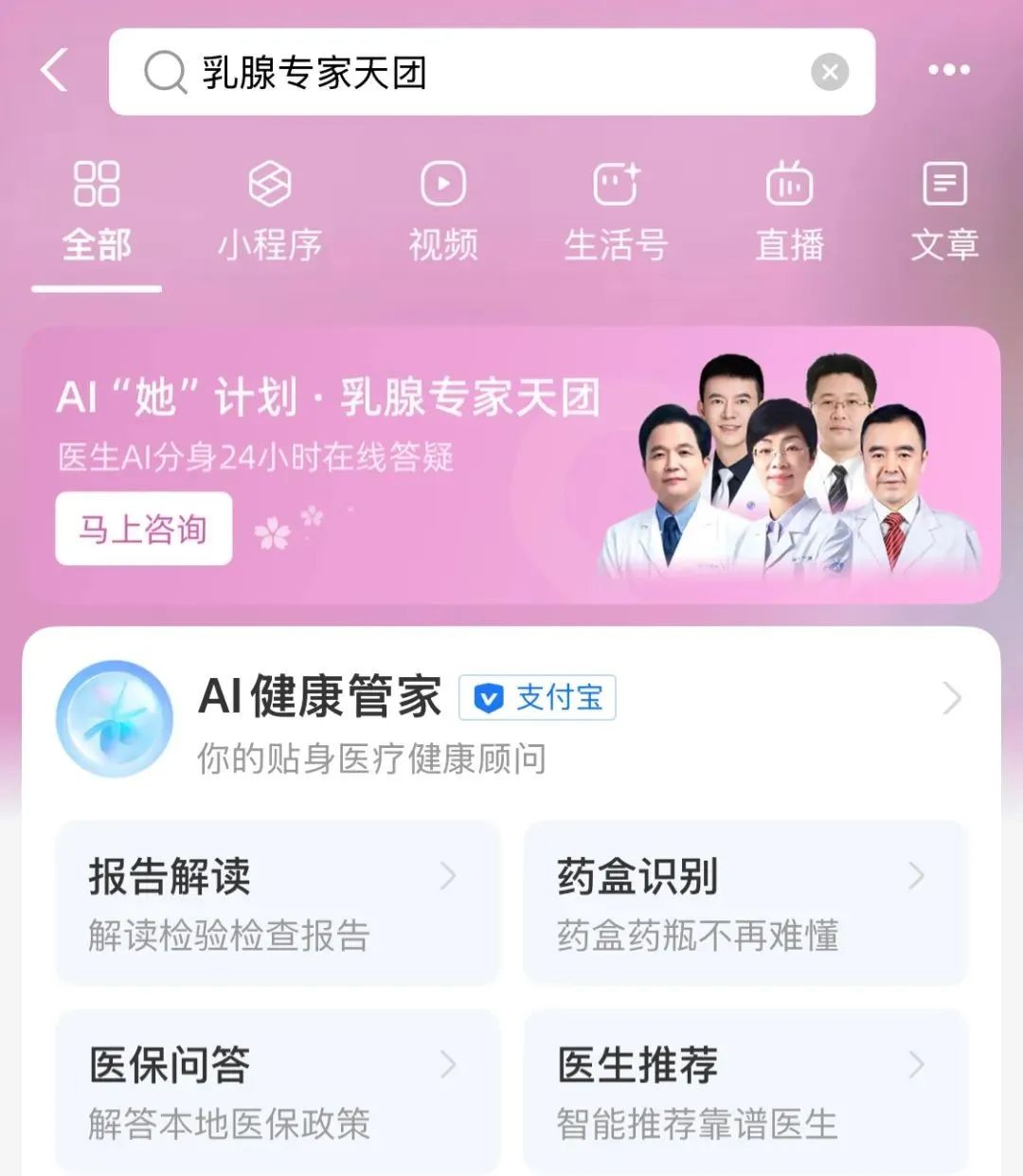
Task: Open 医保问答 insurance Q&A
Action: point(277,1091)
